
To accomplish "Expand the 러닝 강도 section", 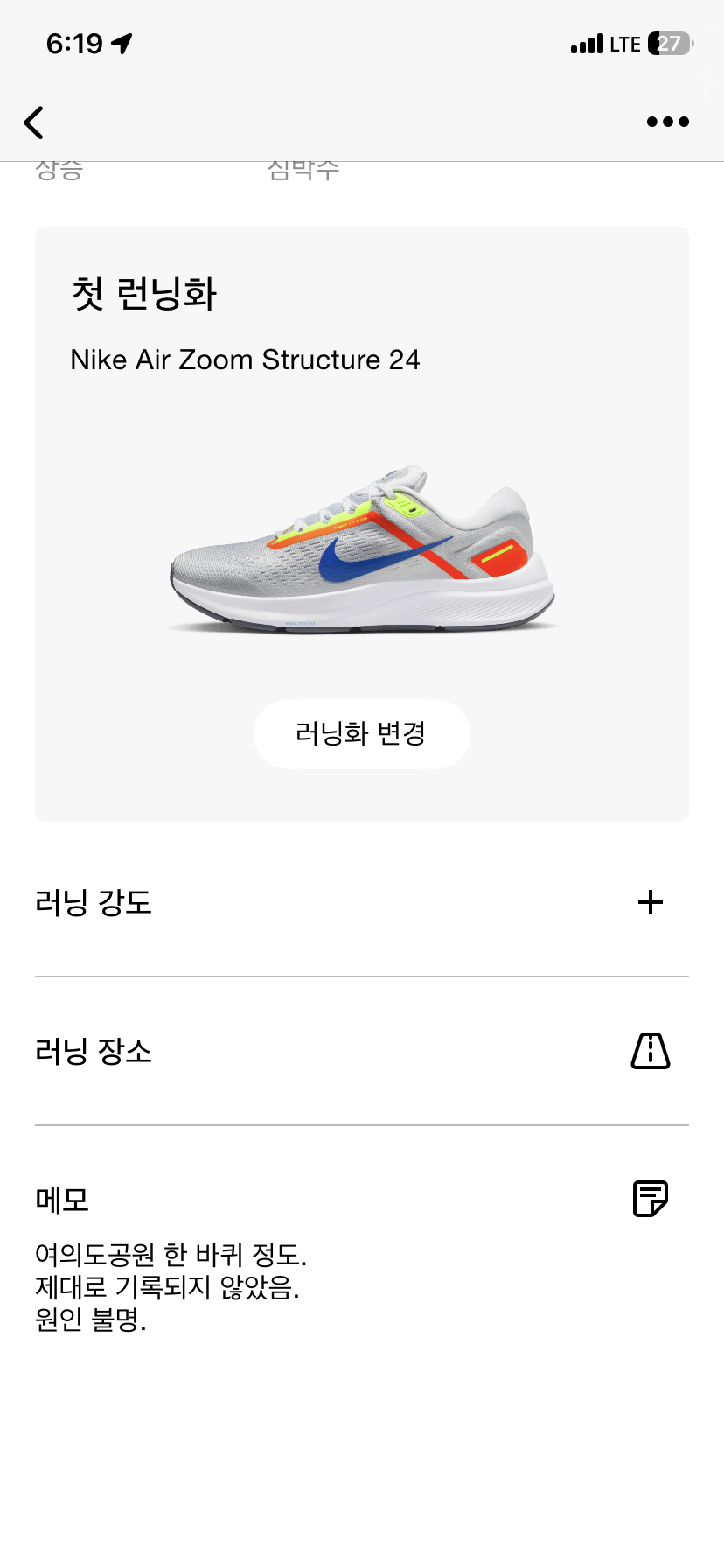I will pyautogui.click(x=93, y=902).
